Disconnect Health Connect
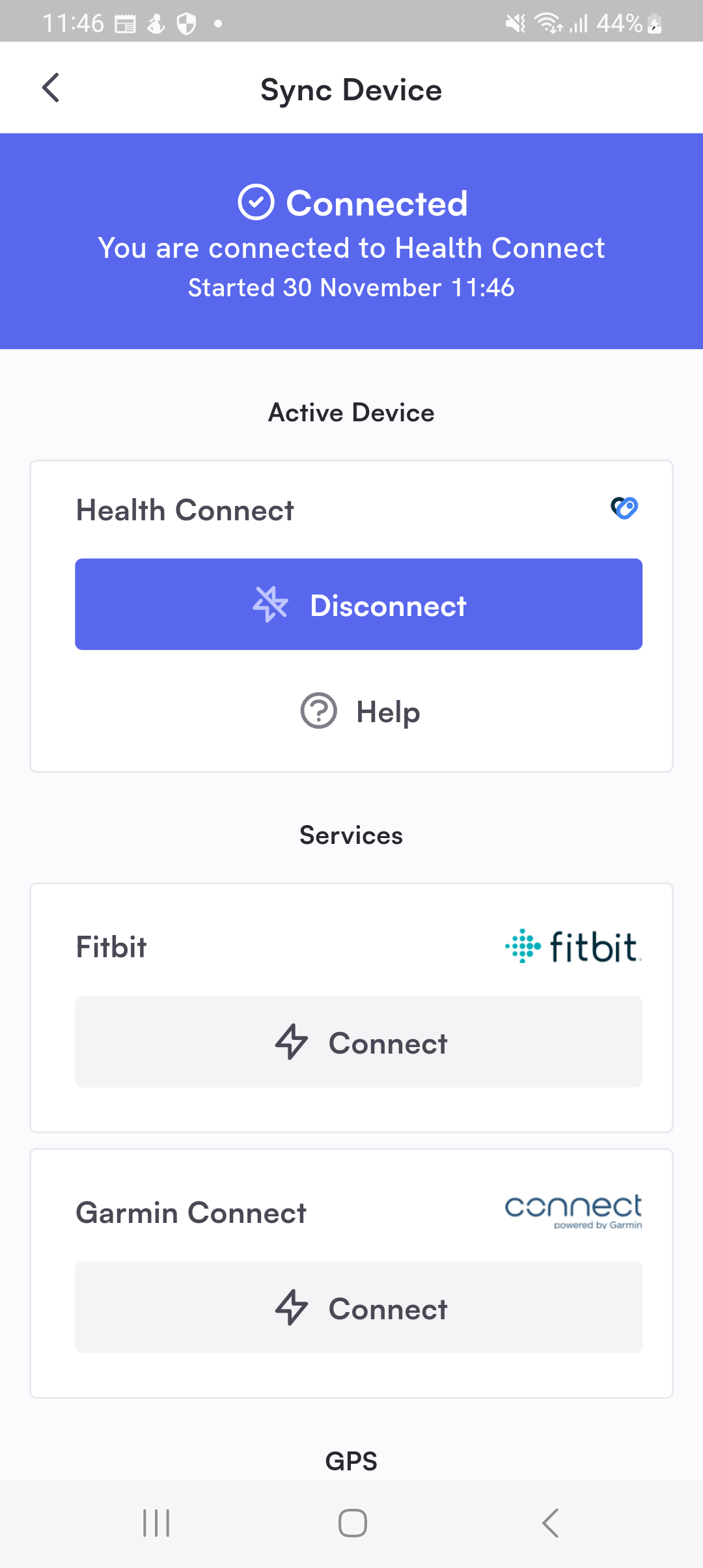This screenshot has height=1568, width=703. point(359,604)
